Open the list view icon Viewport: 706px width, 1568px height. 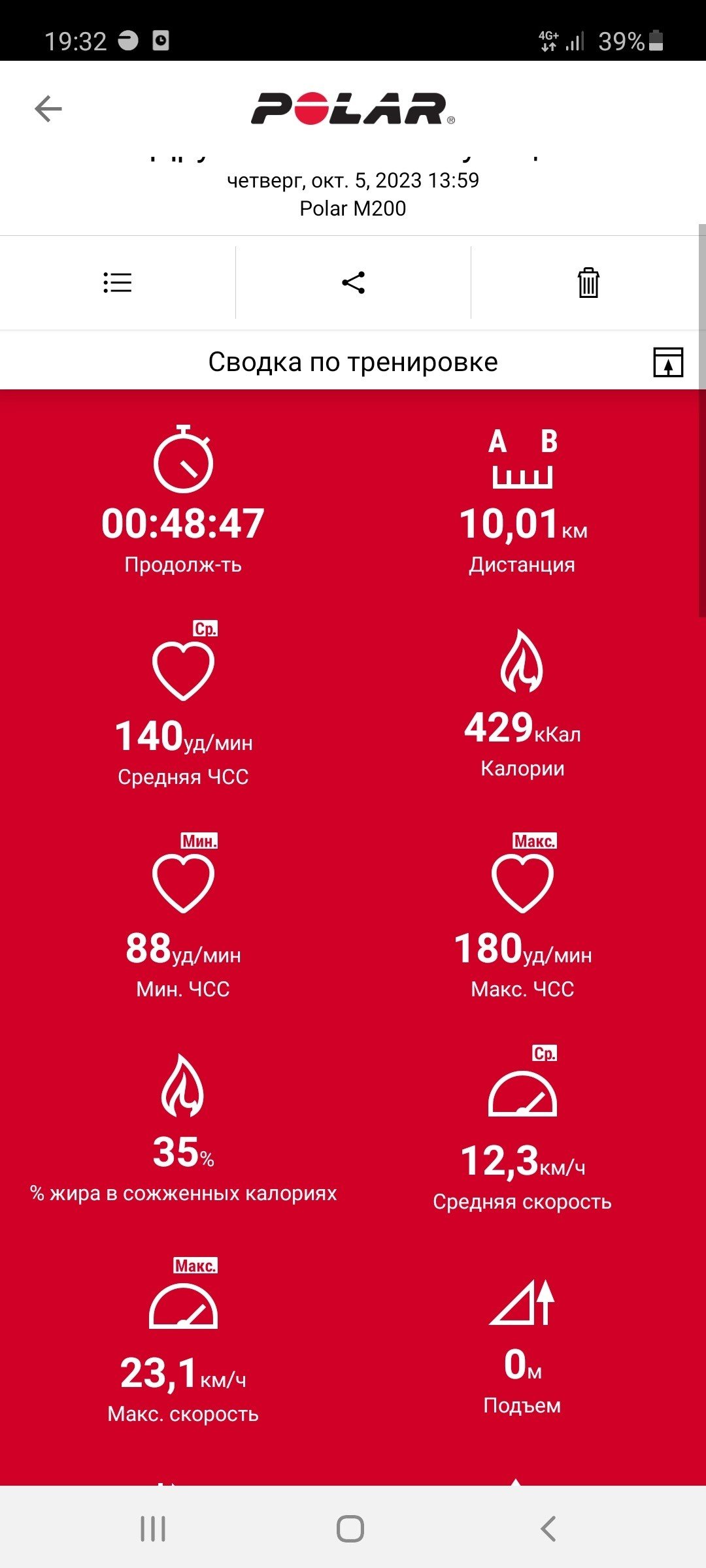[x=118, y=283]
